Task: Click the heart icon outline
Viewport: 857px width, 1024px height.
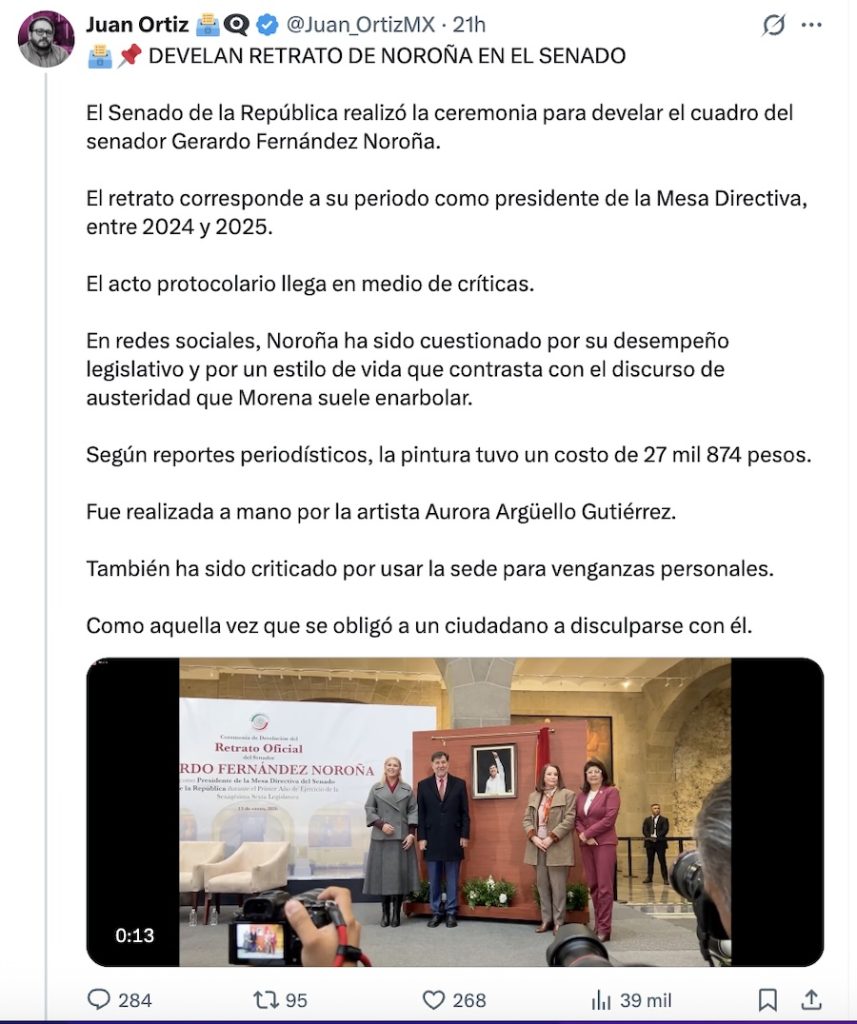Action: coord(432,1000)
